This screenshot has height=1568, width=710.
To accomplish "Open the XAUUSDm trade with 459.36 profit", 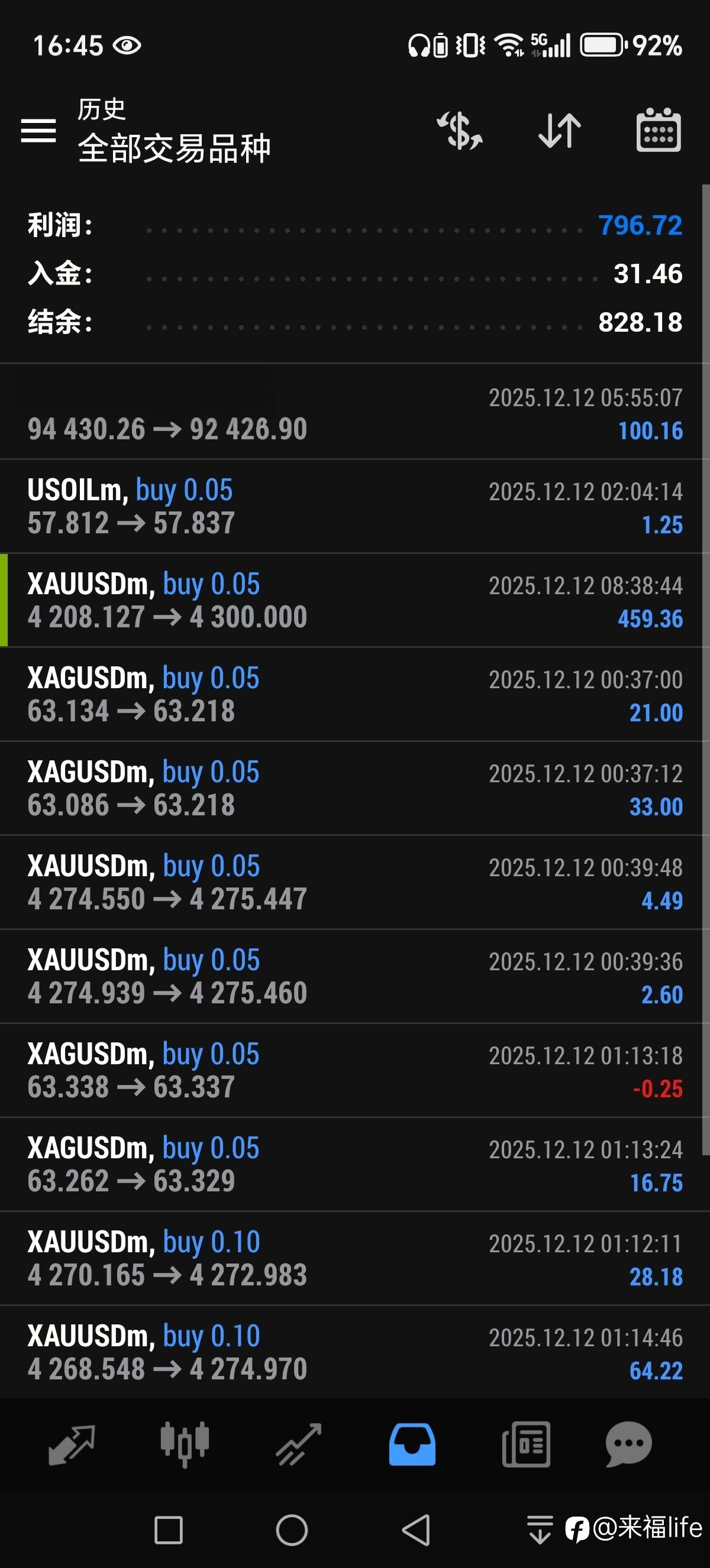I will pyautogui.click(x=353, y=600).
